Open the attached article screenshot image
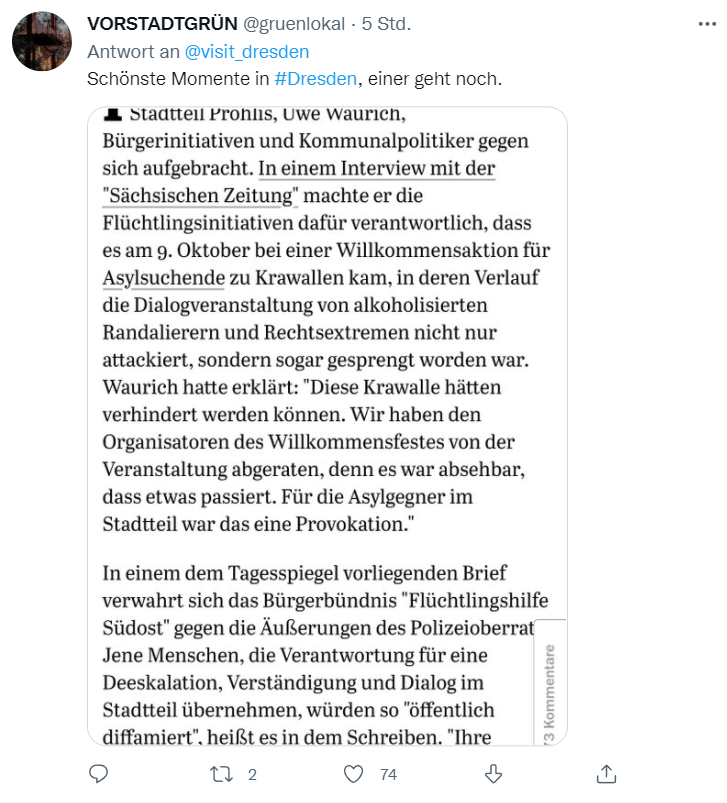This screenshot has height=803, width=727. [327, 426]
